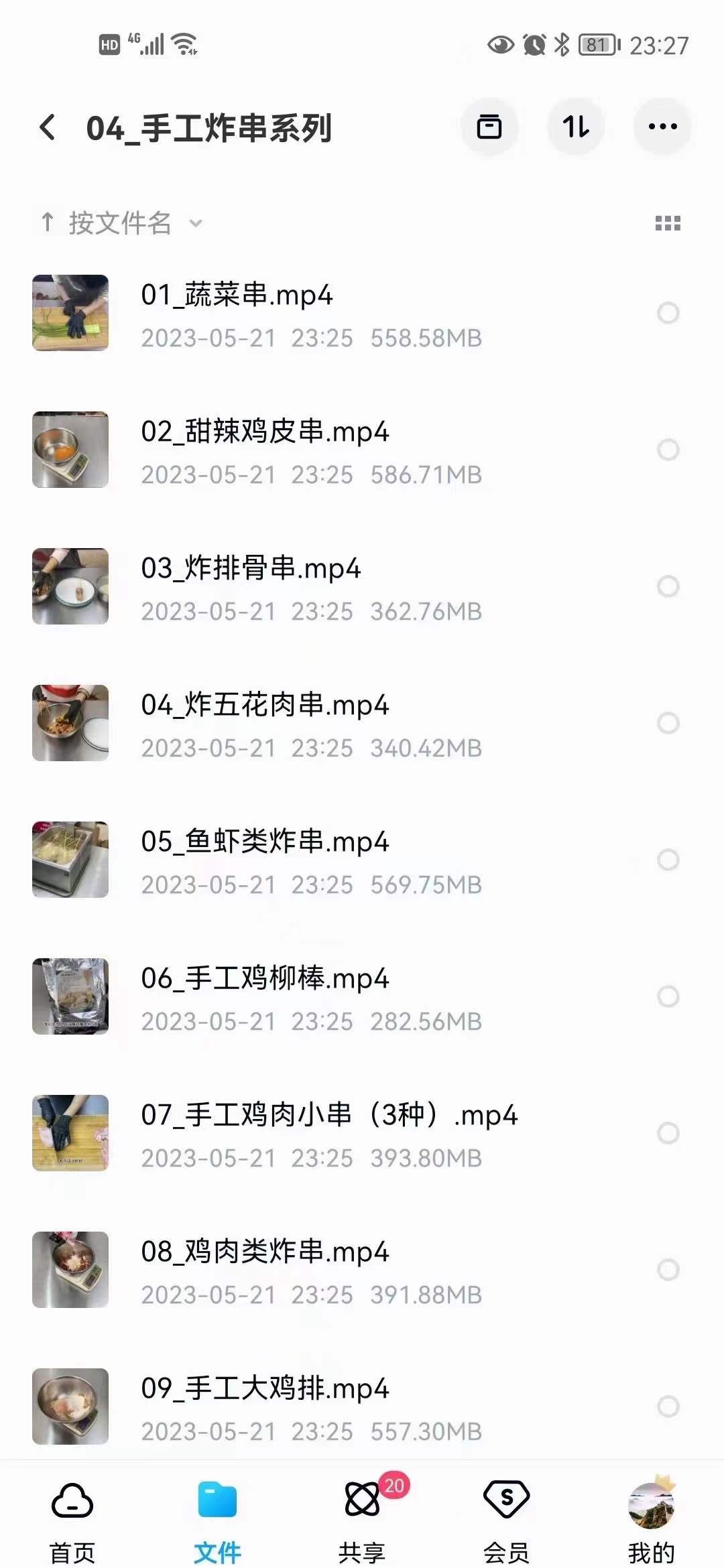Go back using the left arrow chevron
The width and height of the screenshot is (724, 1568).
[47, 127]
